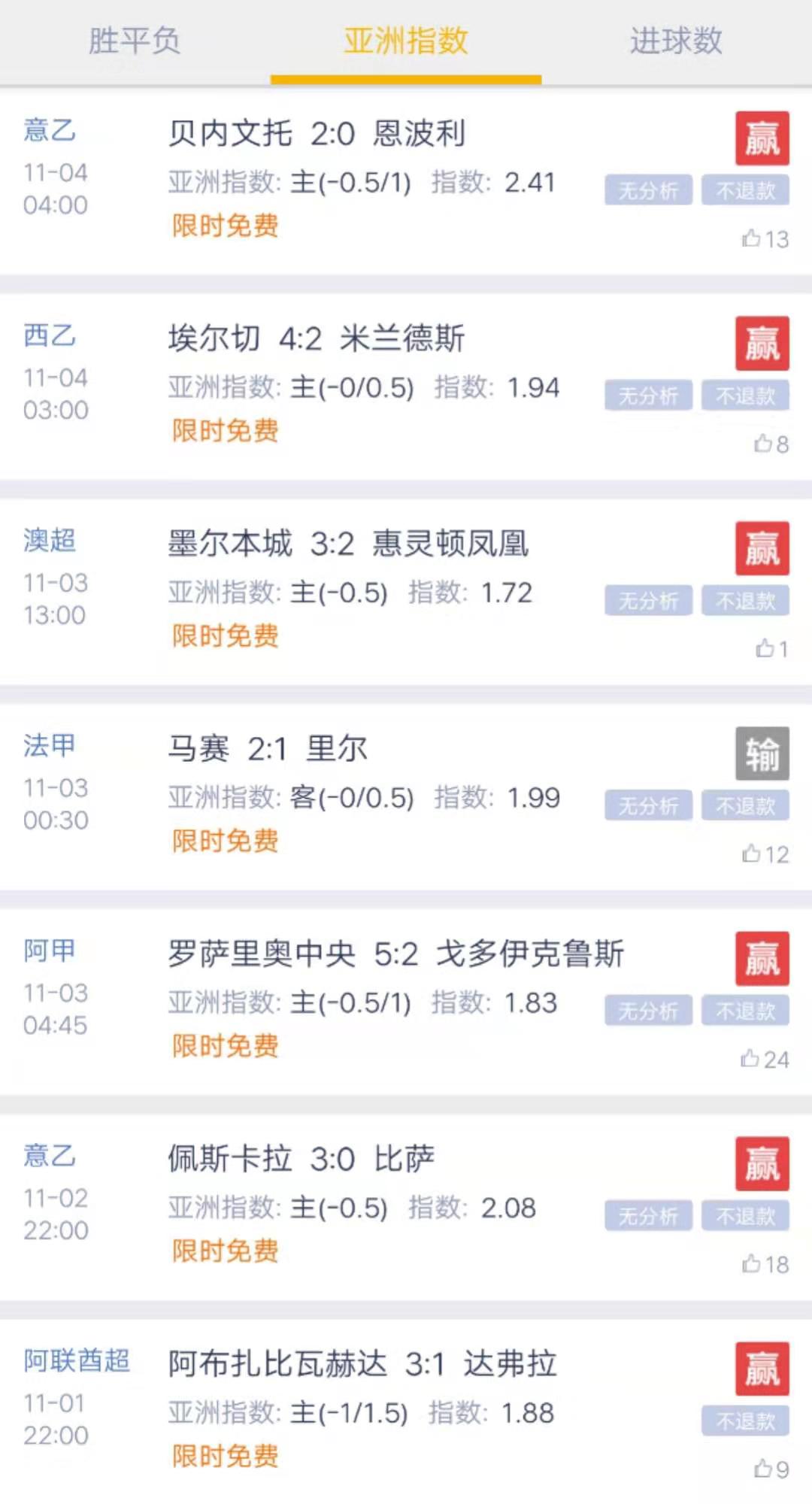Switch to the 胜平负 tab
This screenshot has height=1504, width=812.
tap(135, 41)
